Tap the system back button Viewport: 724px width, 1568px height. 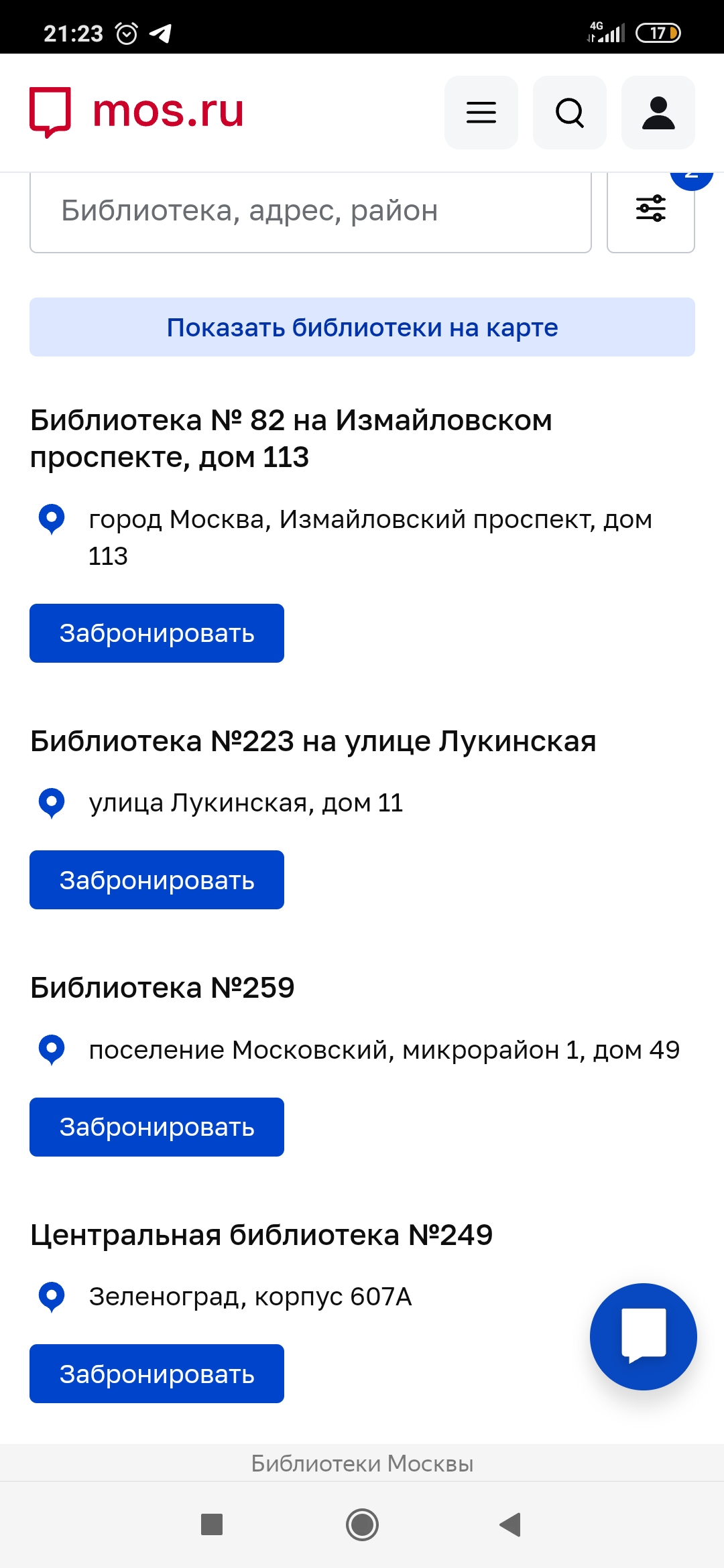(x=511, y=1524)
